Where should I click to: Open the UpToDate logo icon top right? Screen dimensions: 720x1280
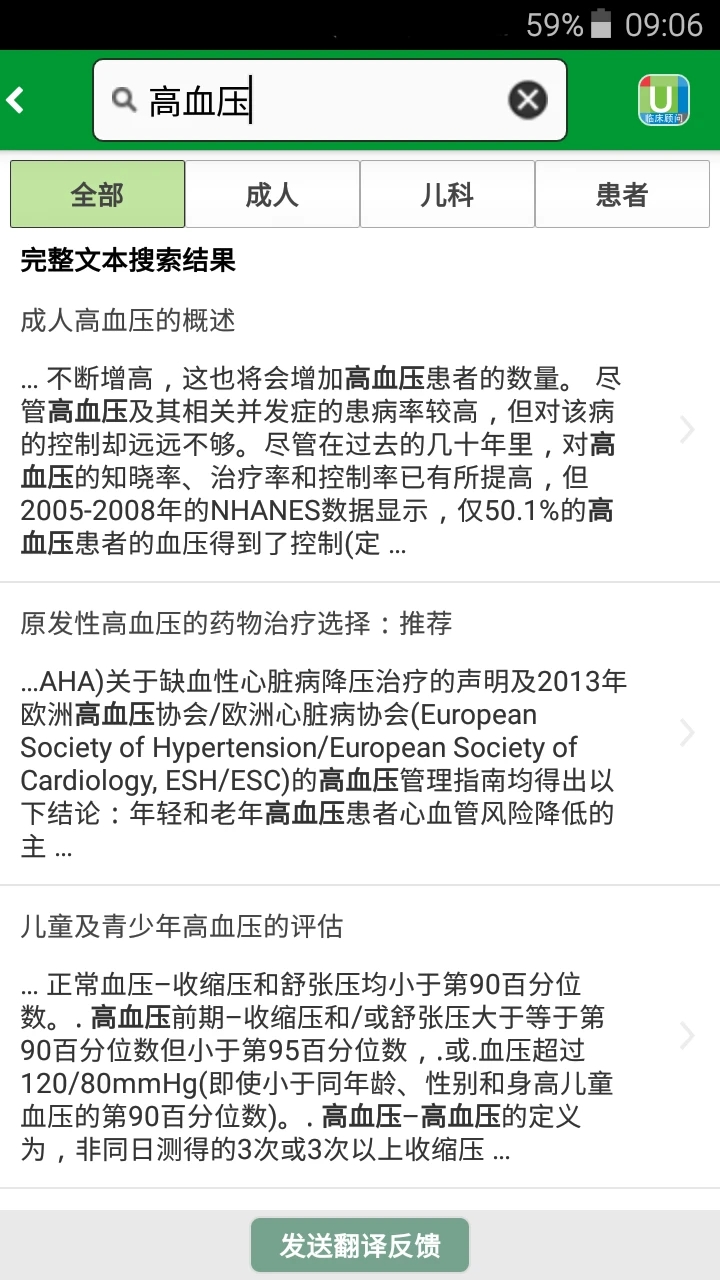(x=663, y=100)
